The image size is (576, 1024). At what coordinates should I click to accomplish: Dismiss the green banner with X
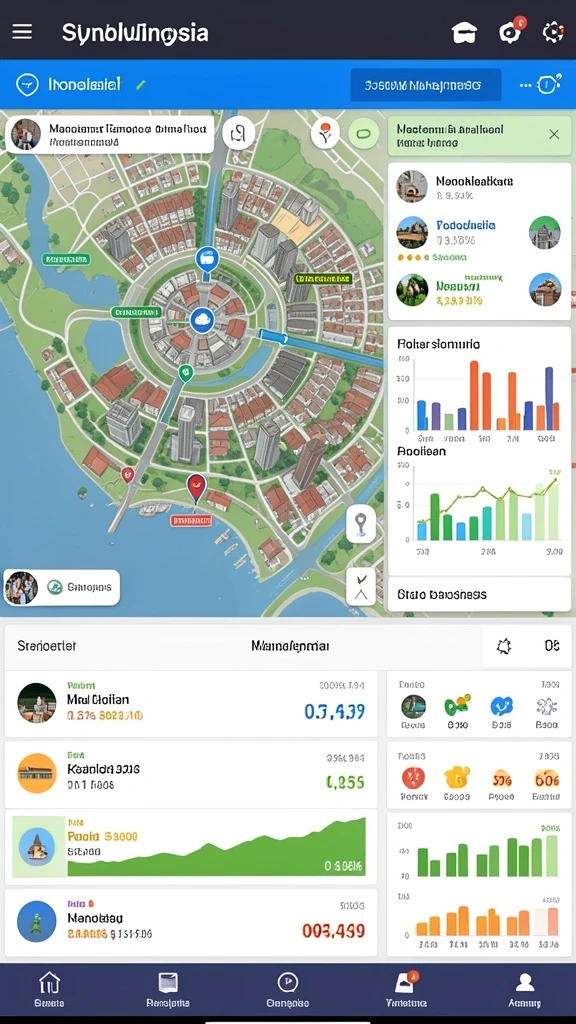pyautogui.click(x=554, y=135)
